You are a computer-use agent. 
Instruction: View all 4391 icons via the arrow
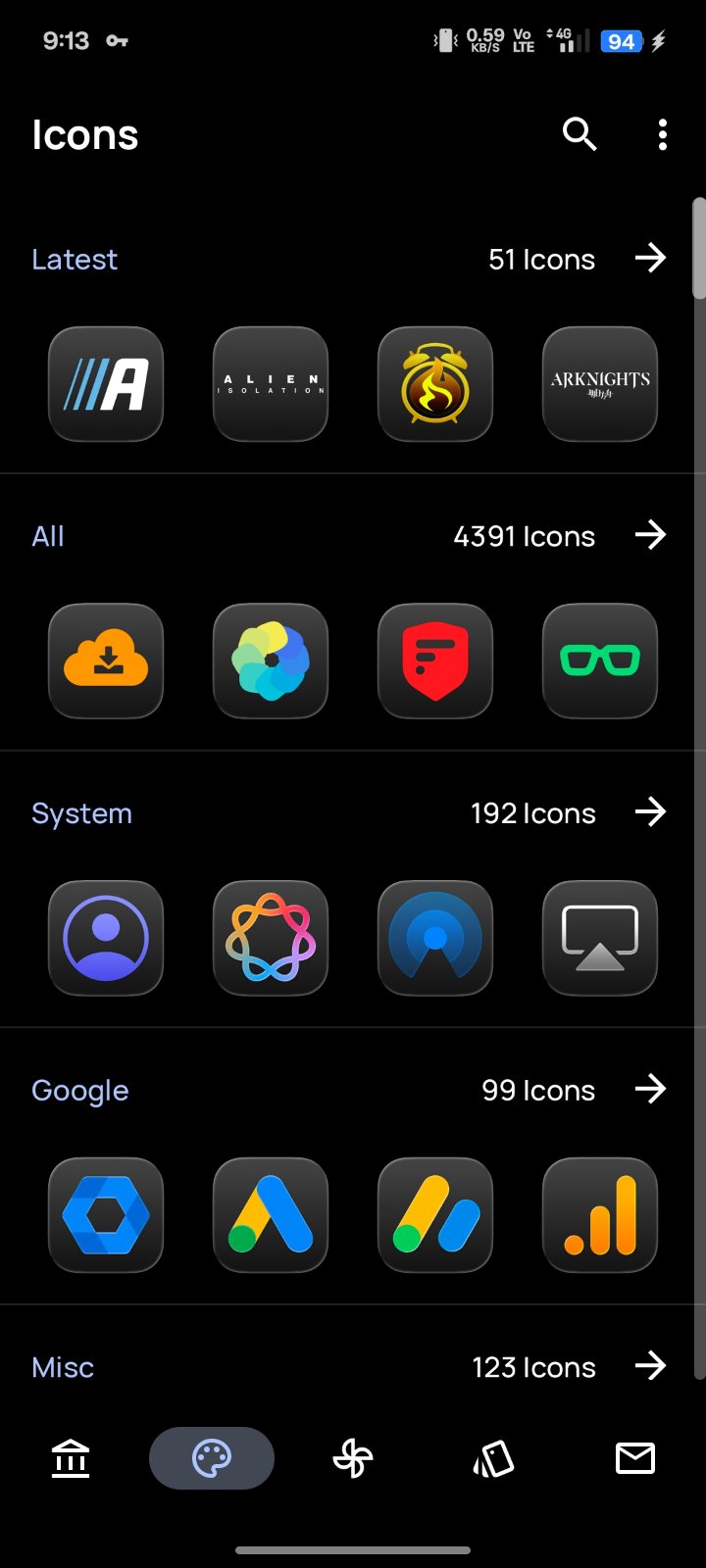(650, 535)
